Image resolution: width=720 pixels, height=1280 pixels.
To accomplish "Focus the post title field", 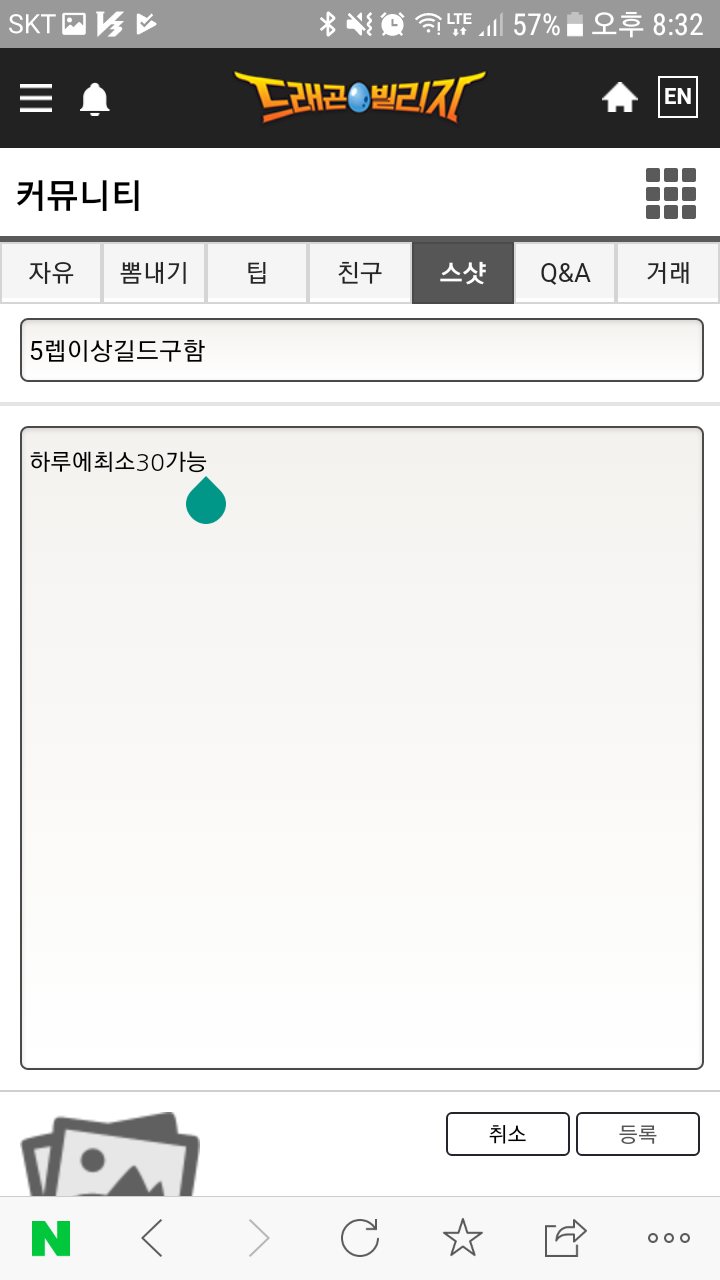I will [361, 350].
